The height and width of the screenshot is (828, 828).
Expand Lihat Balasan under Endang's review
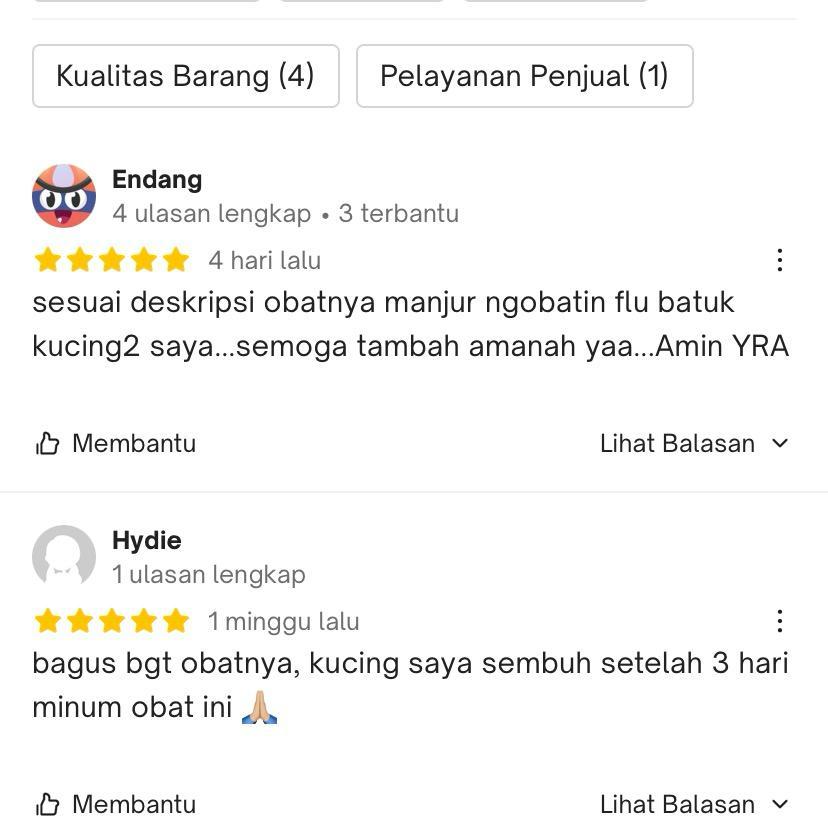click(694, 443)
